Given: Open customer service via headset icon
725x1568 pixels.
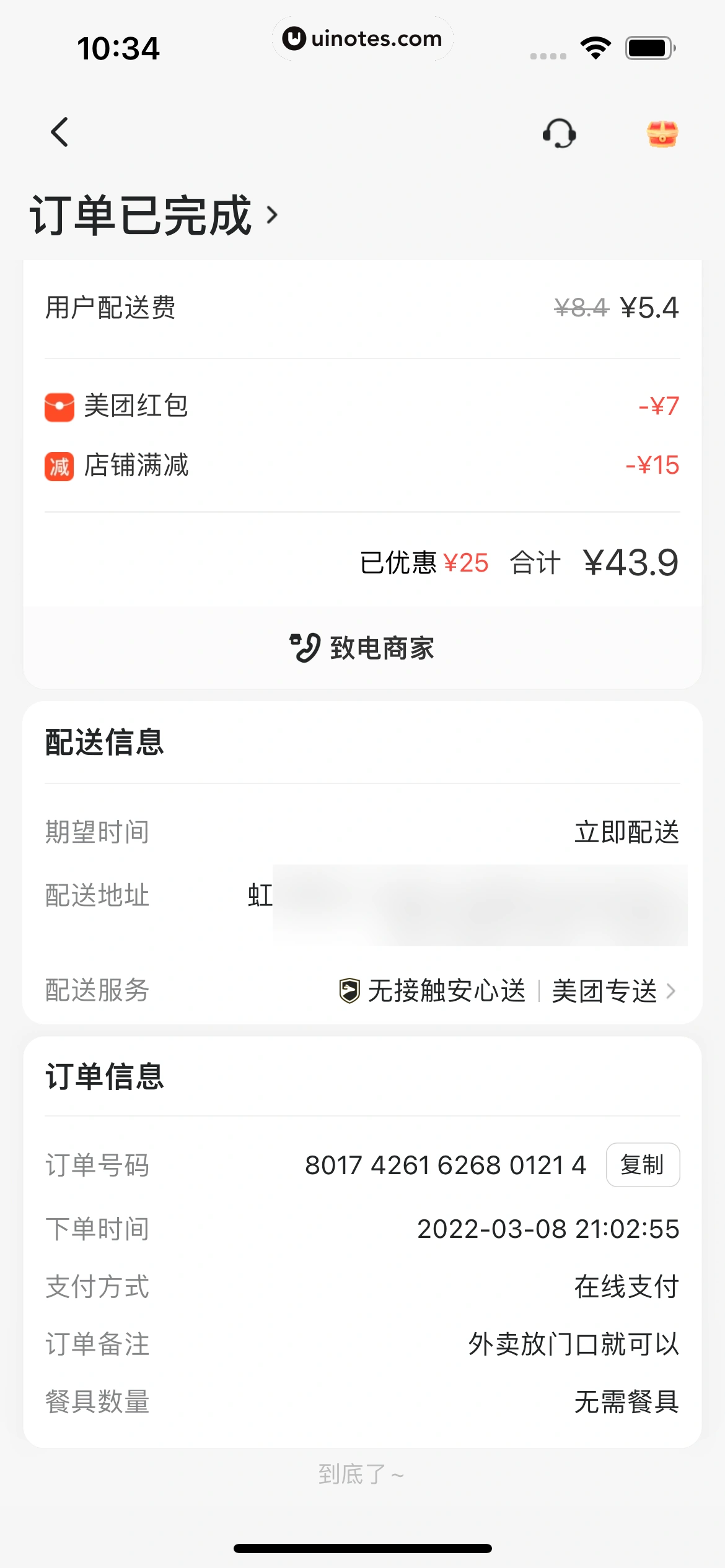Looking at the screenshot, I should coord(558,133).
